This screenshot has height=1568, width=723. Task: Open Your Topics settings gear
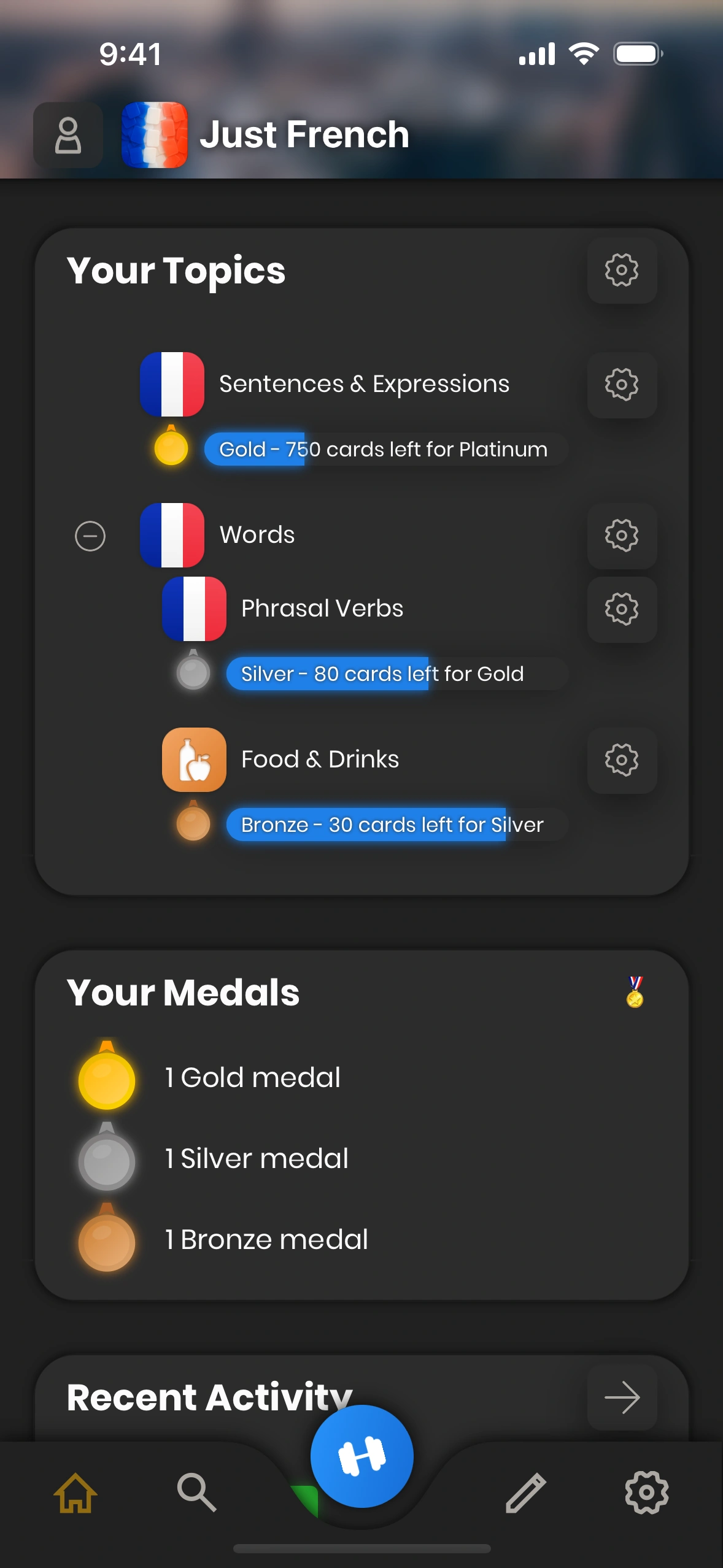(x=622, y=270)
